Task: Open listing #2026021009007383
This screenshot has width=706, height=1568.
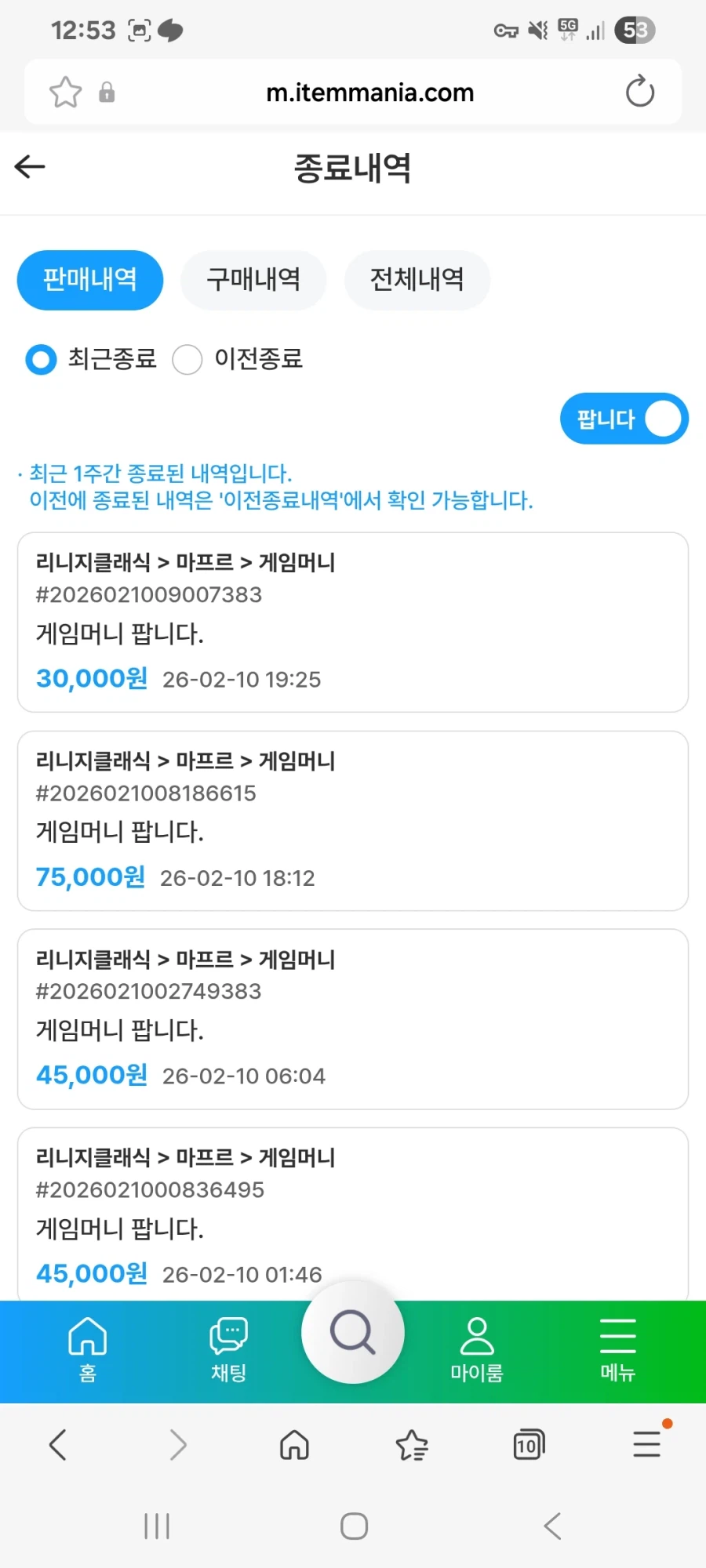Action: pos(352,623)
